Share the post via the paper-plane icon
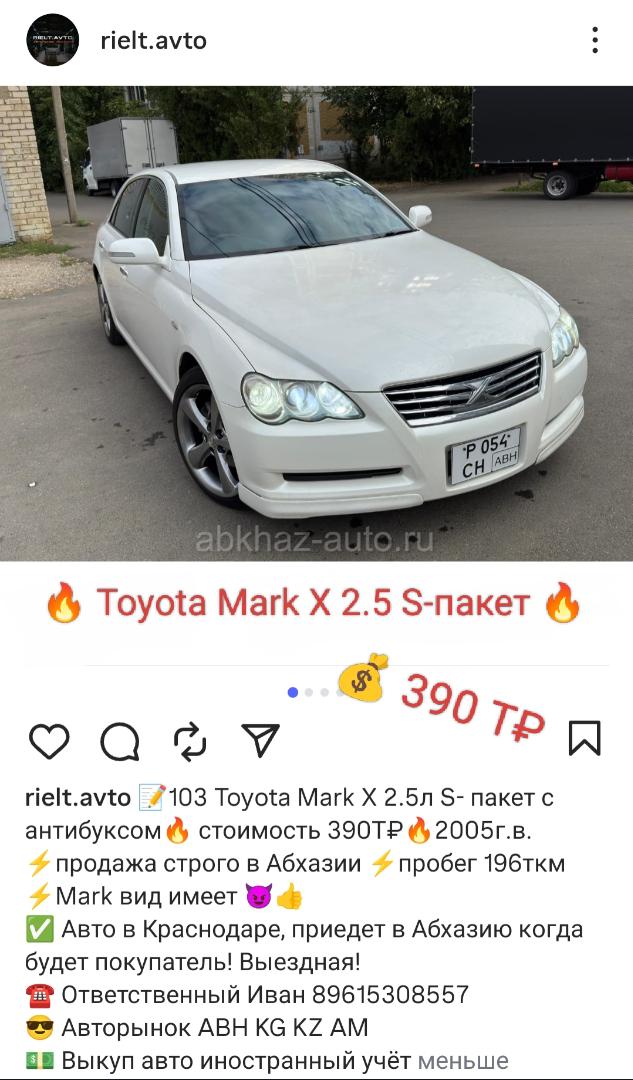The height and width of the screenshot is (1080, 633). 260,740
